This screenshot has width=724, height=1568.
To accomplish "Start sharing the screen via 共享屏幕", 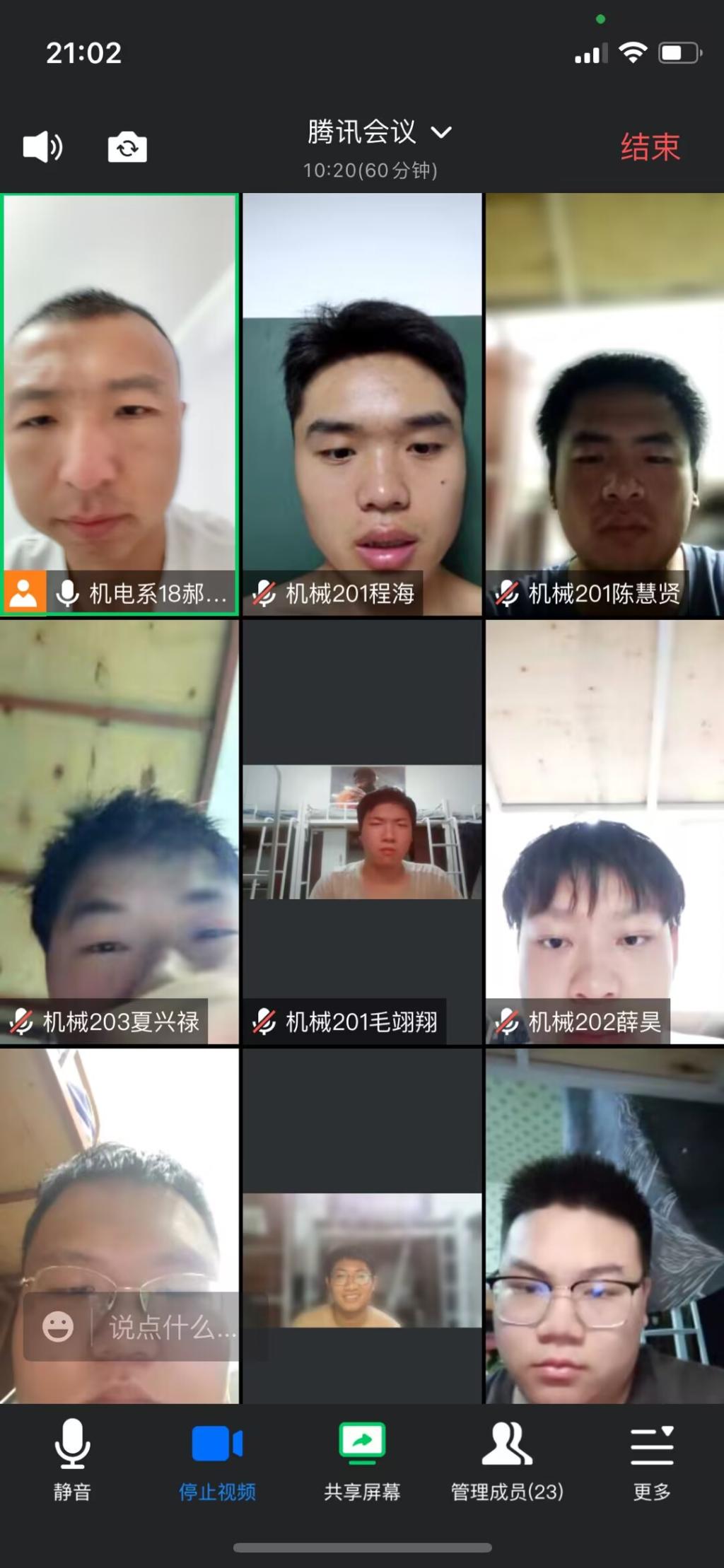I will pyautogui.click(x=362, y=1461).
